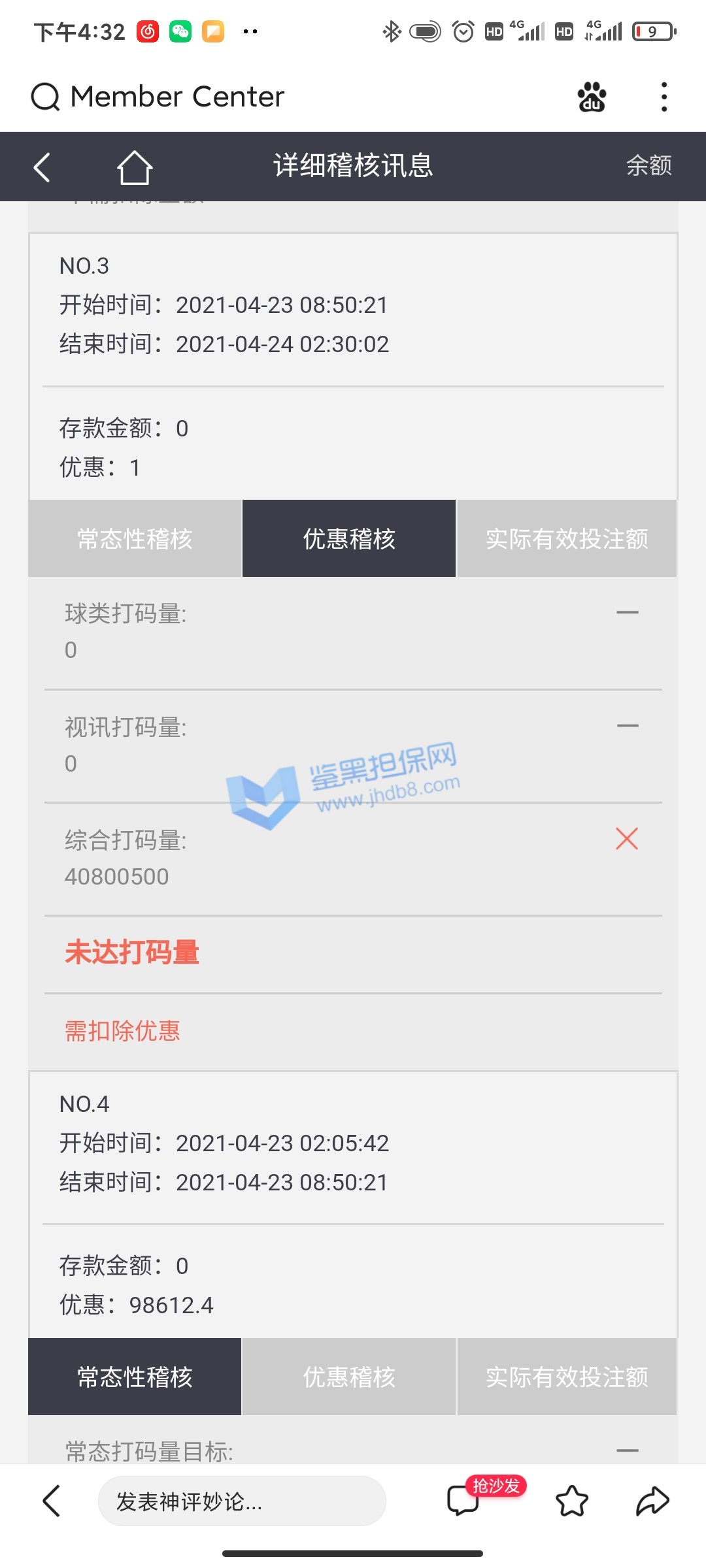Select NO.3 优惠稽核 tab
706x1568 pixels.
[x=349, y=539]
